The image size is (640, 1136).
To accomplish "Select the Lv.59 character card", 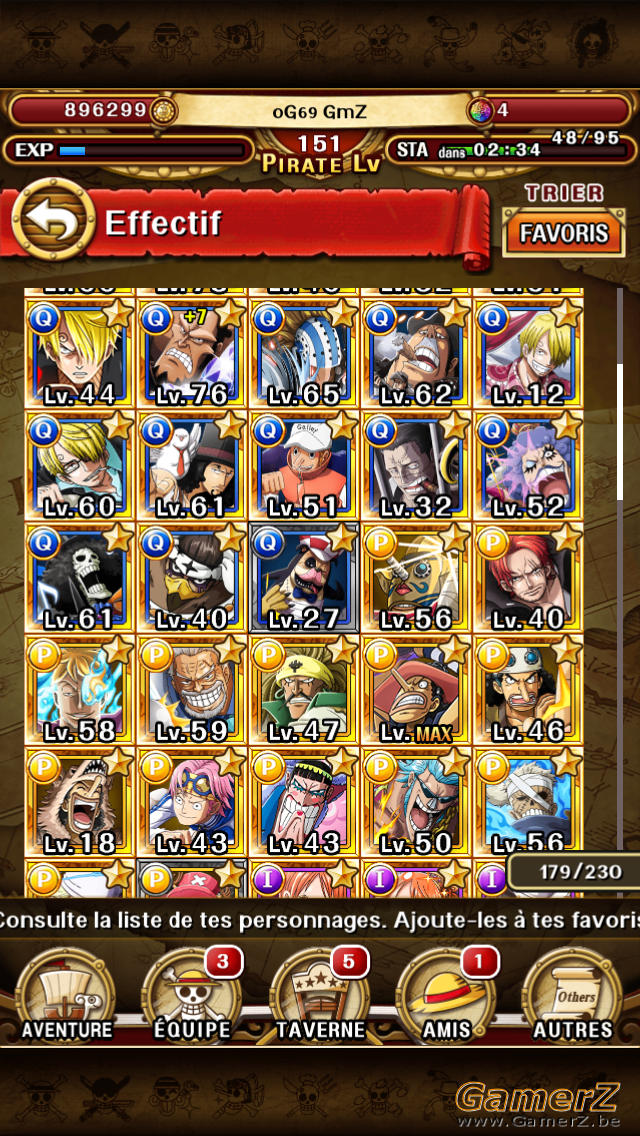I will [x=192, y=690].
